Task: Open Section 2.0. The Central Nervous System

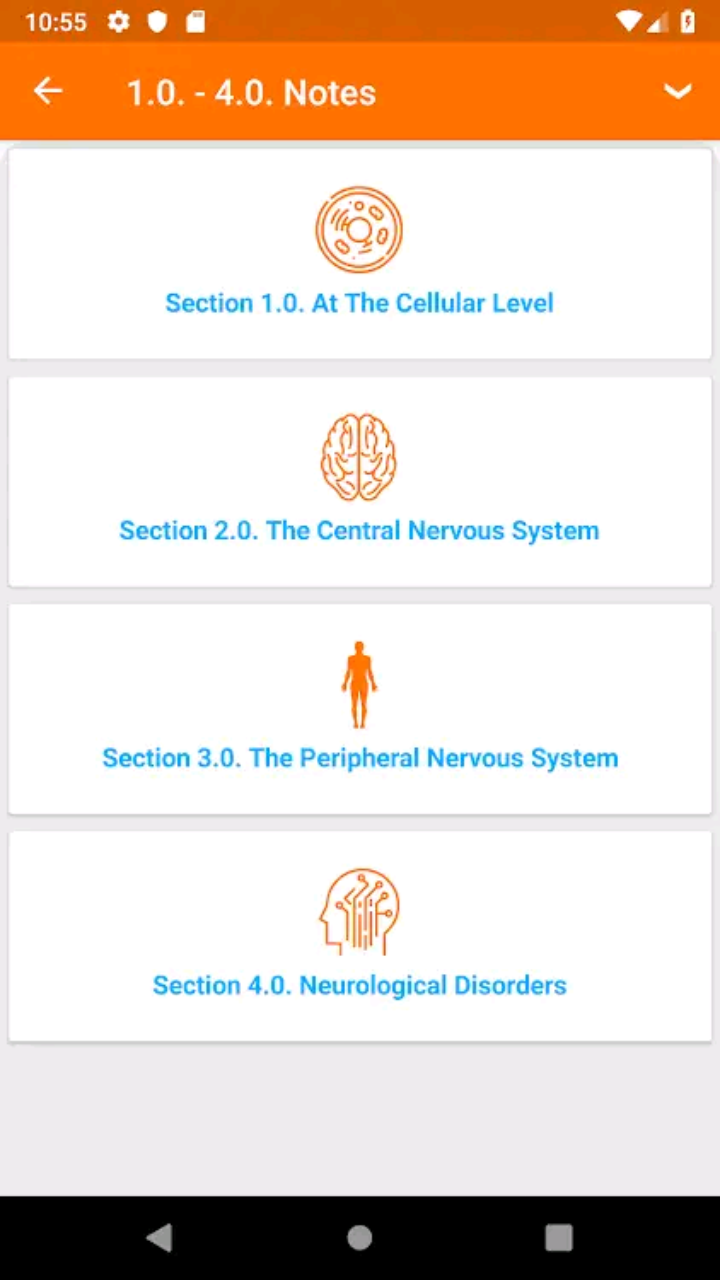Action: (360, 481)
